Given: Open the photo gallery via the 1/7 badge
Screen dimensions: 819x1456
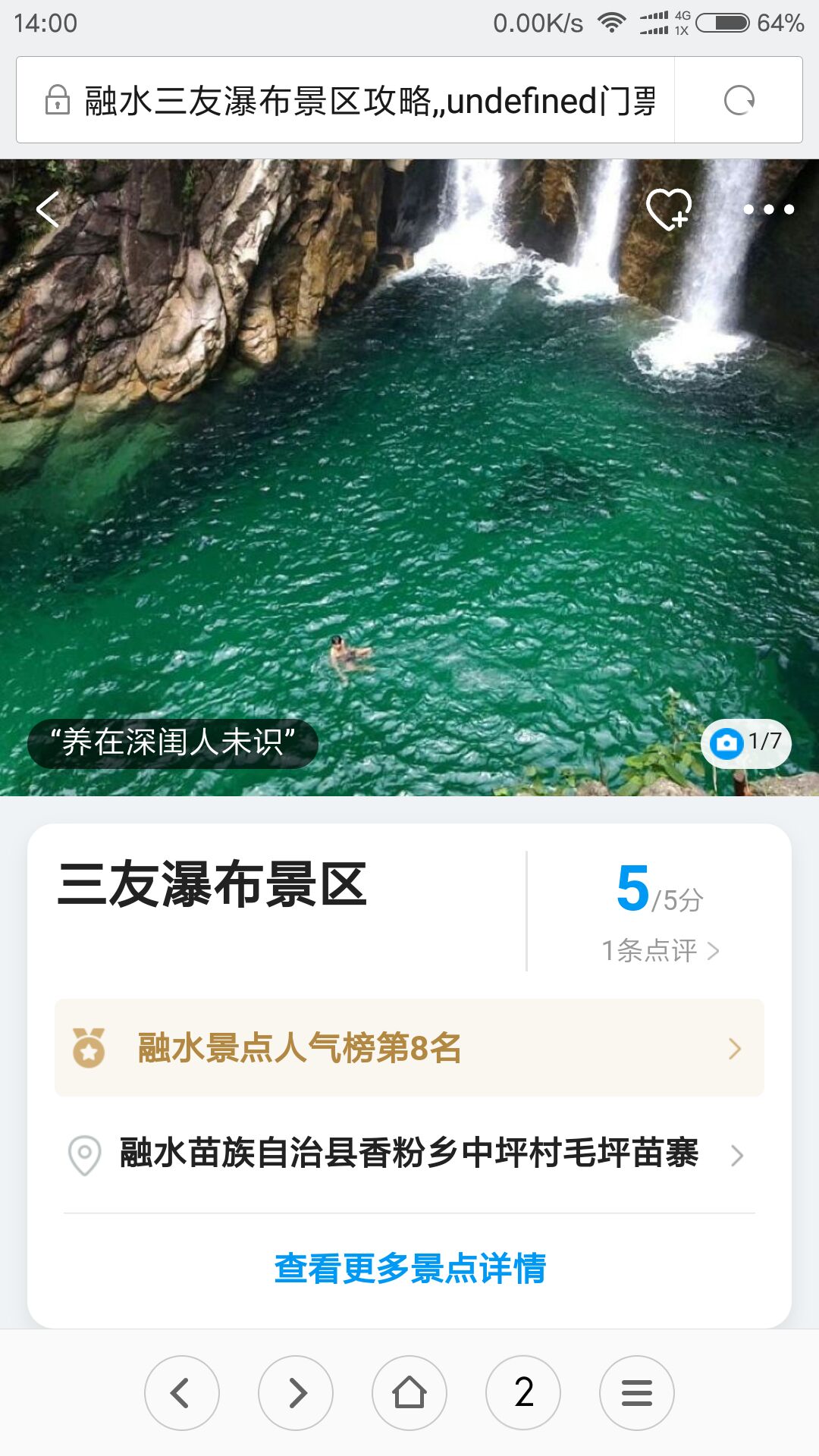Looking at the screenshot, I should (746, 742).
